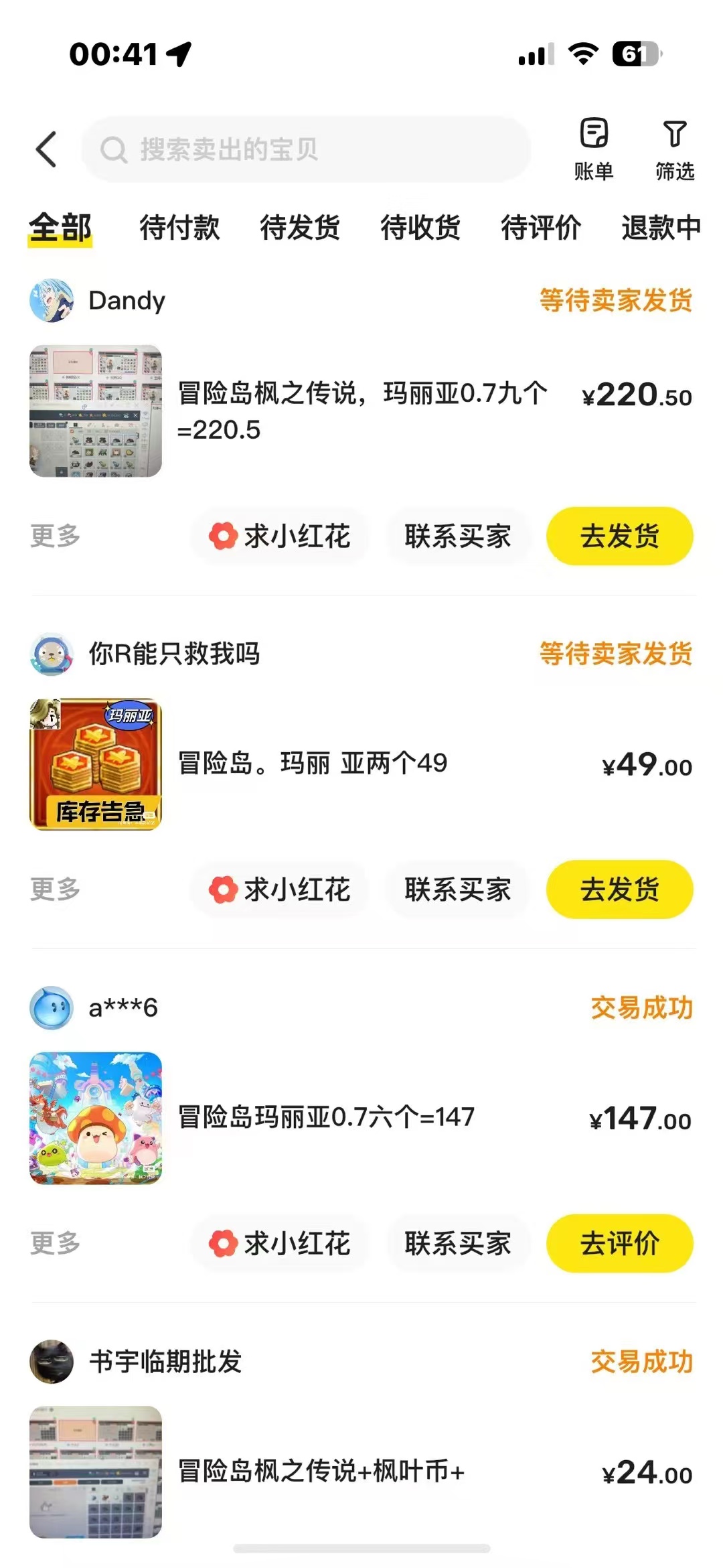Tap 去发货 for Dandy's order
Viewport: 723px width, 1568px height.
point(619,537)
